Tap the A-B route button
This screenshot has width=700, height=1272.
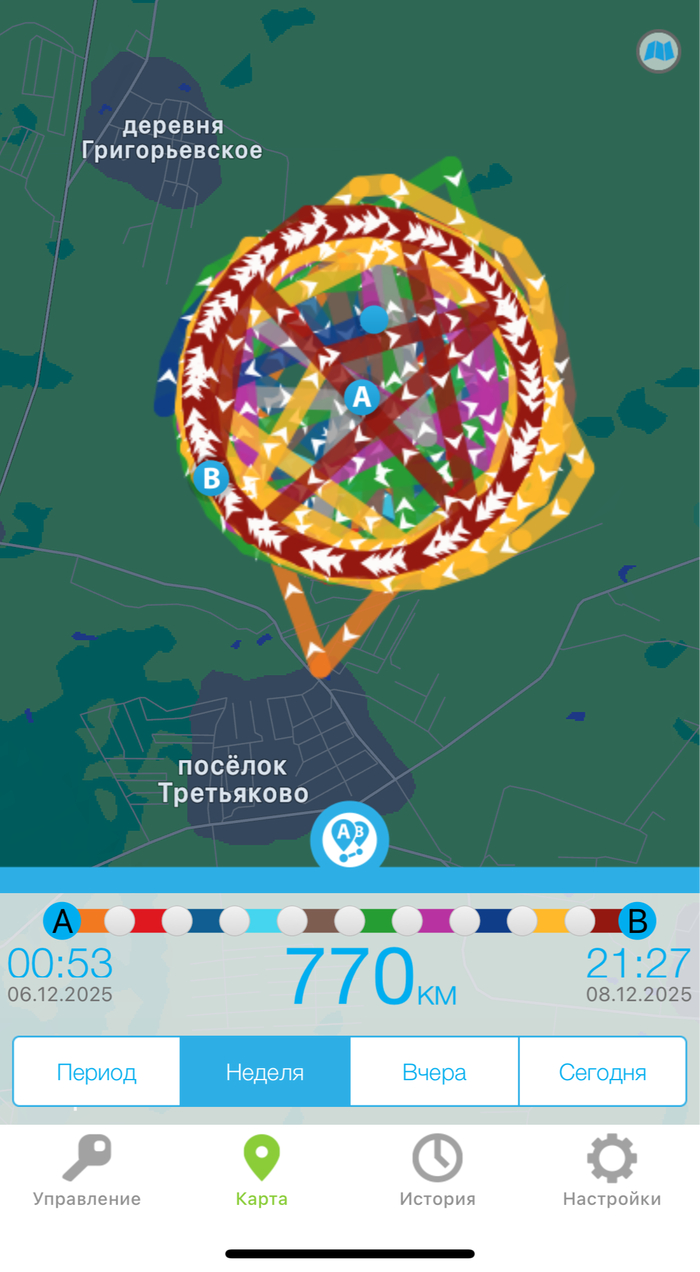click(x=349, y=839)
